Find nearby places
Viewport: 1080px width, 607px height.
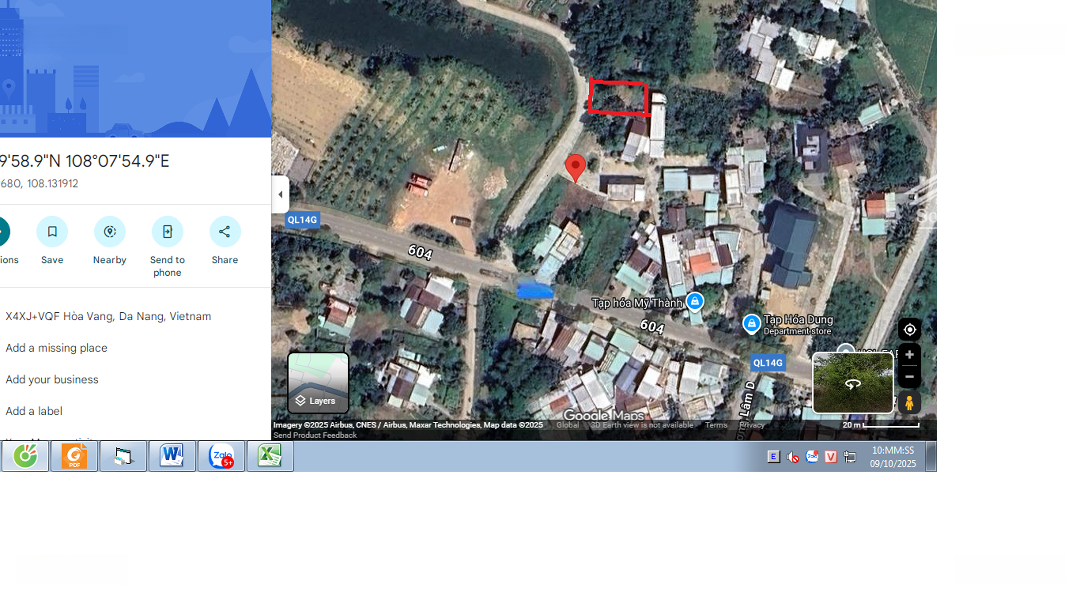tap(109, 232)
